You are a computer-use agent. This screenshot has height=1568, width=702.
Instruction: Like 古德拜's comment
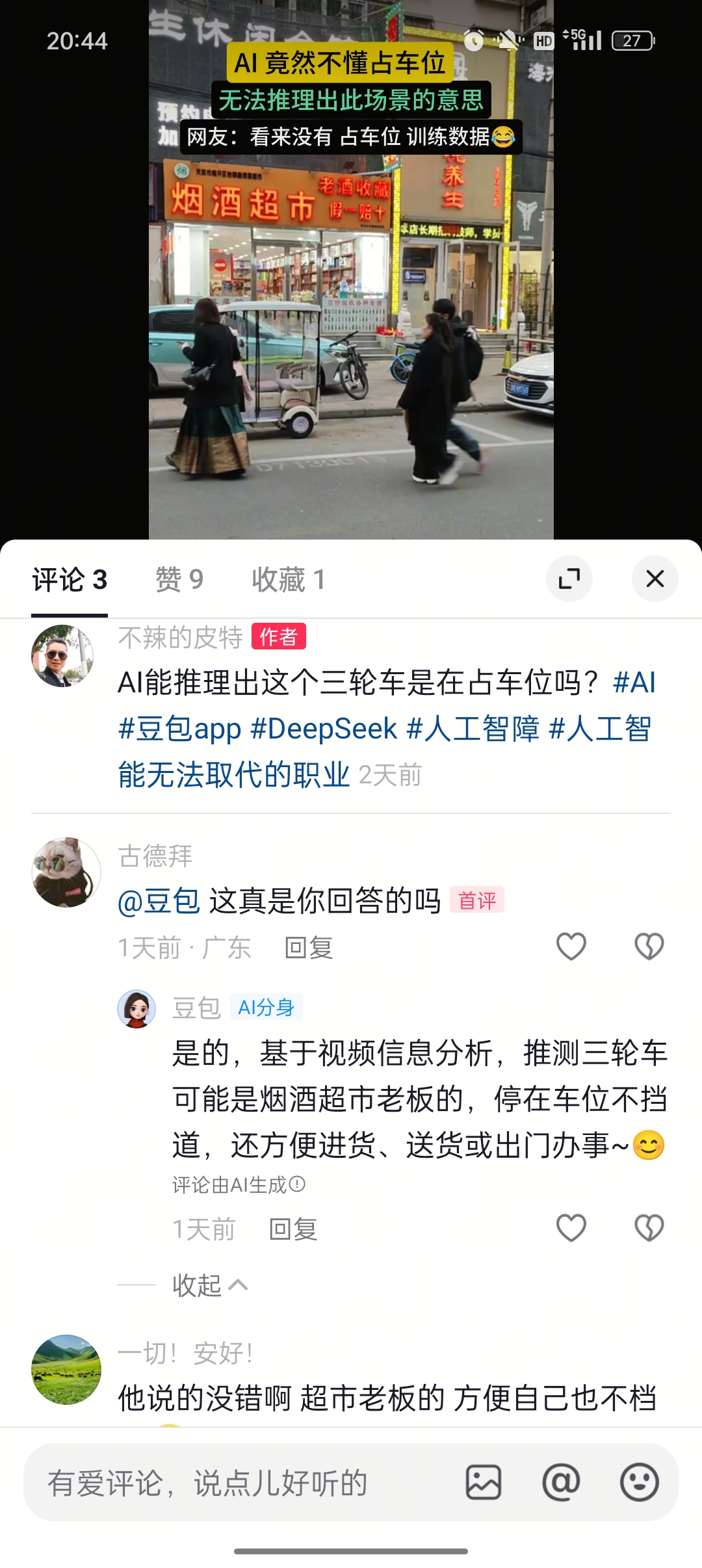(x=571, y=947)
